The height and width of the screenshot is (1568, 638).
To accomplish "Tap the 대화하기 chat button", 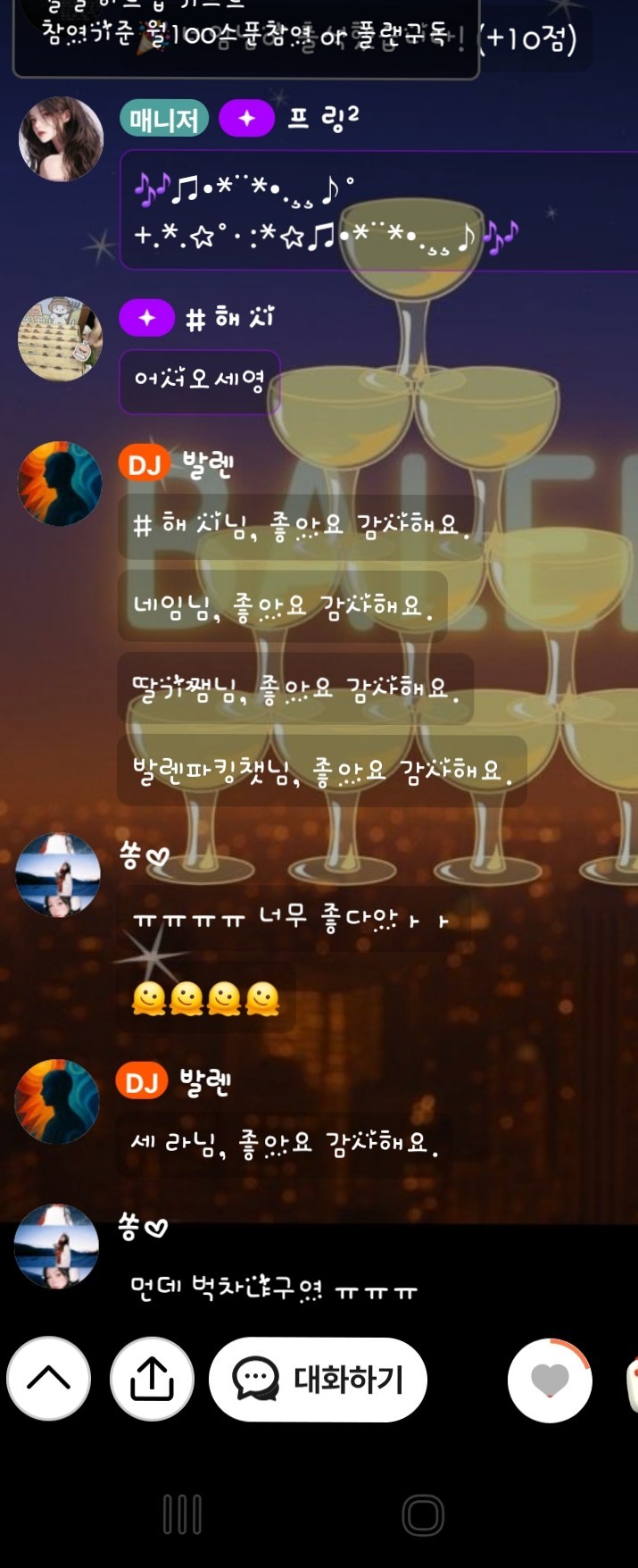I will (x=318, y=1380).
